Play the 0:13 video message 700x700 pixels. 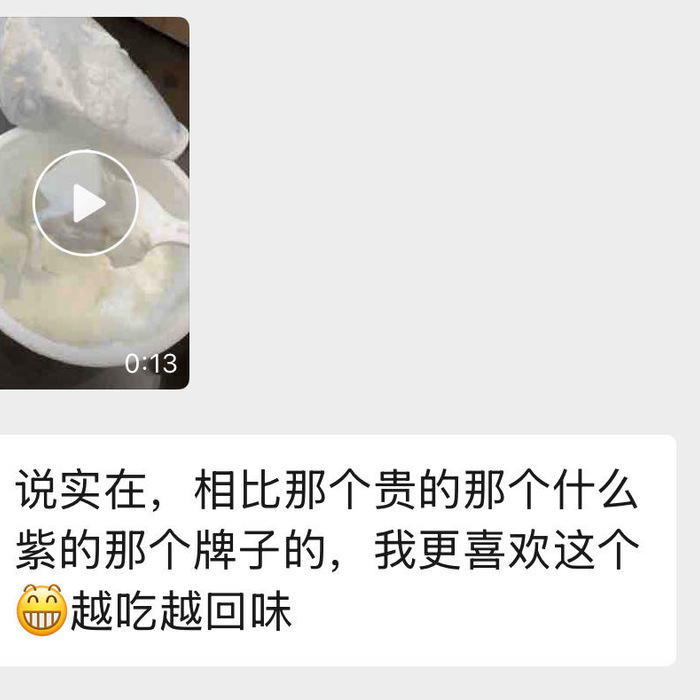point(85,203)
